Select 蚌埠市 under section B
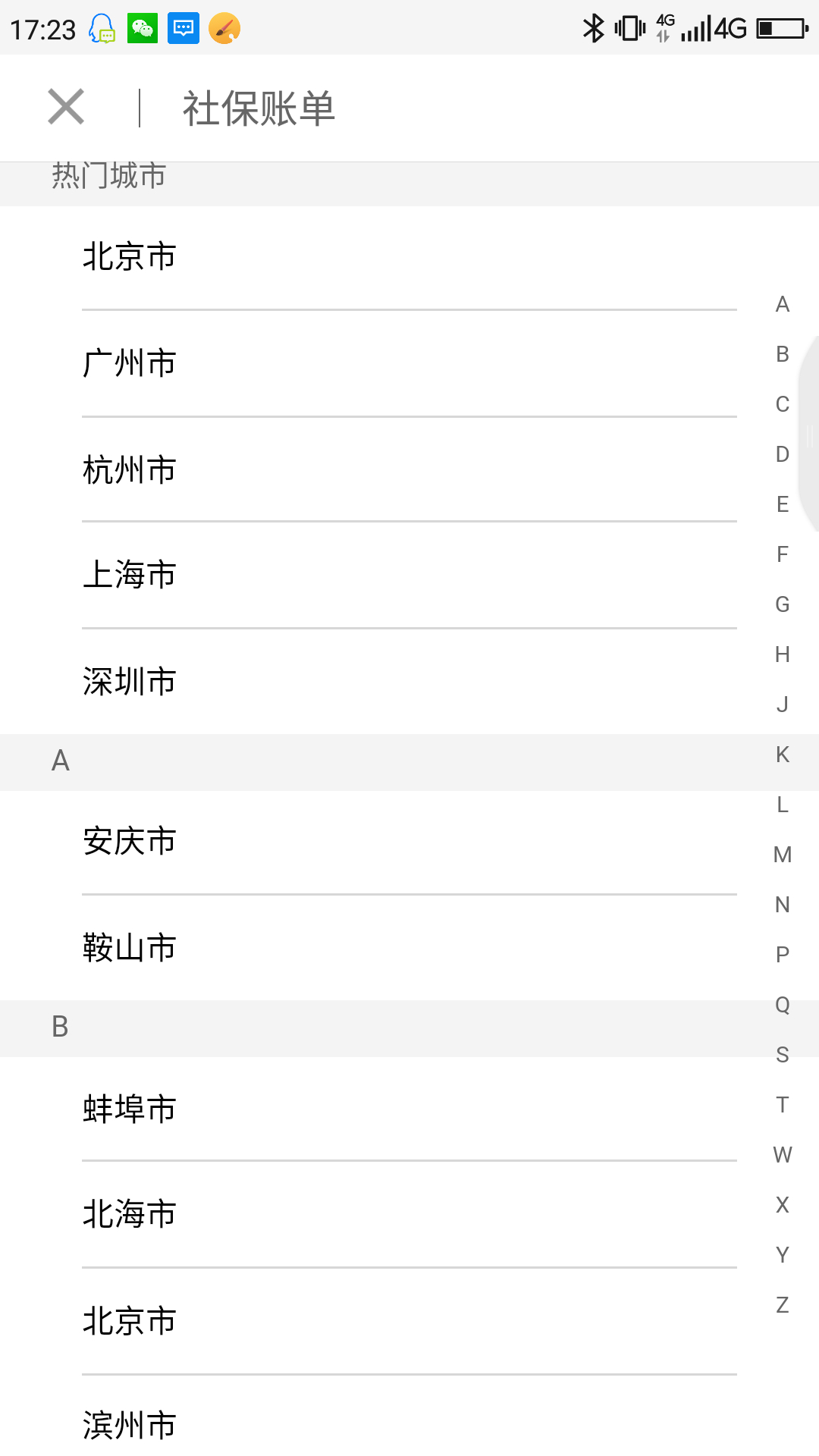The image size is (819, 1456). (409, 1109)
